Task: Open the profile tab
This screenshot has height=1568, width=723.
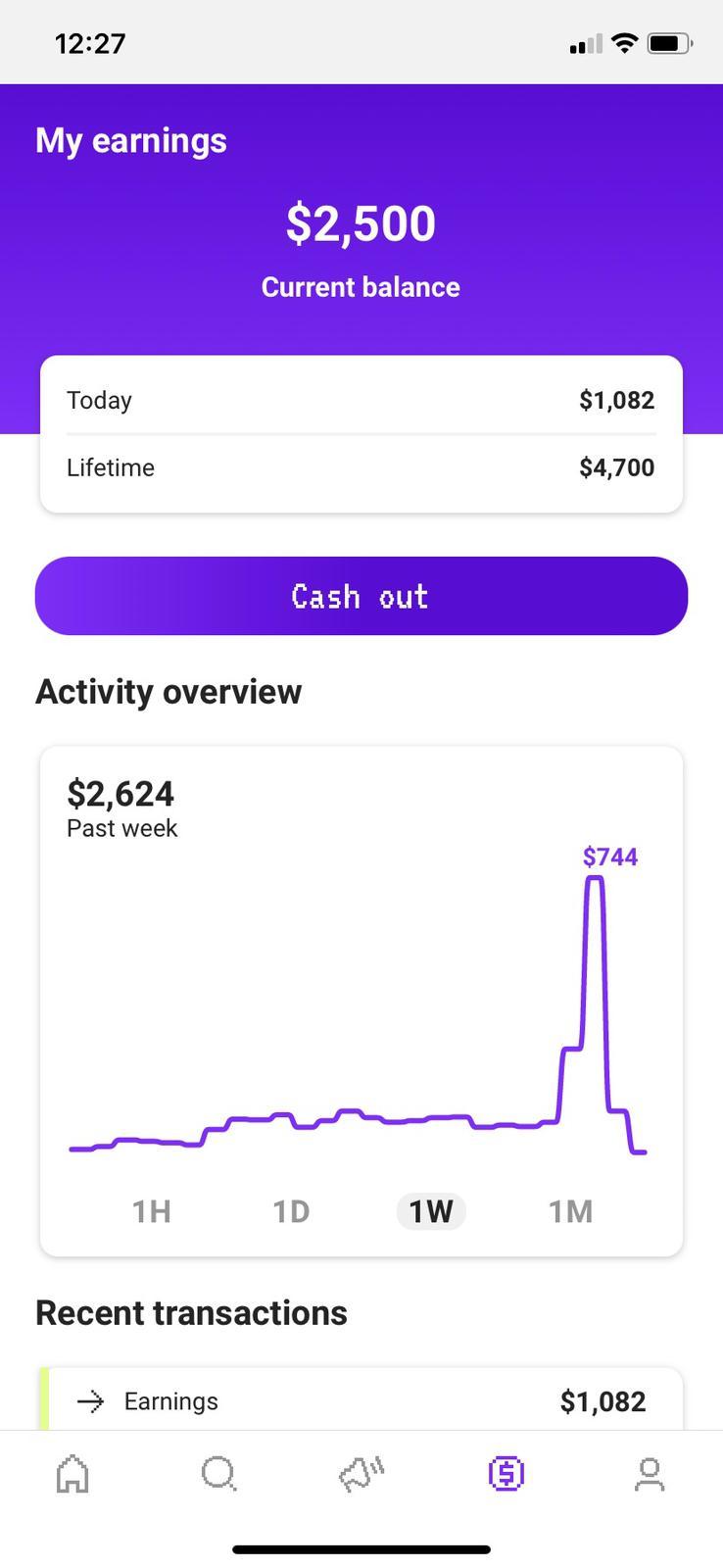Action: (x=650, y=1474)
